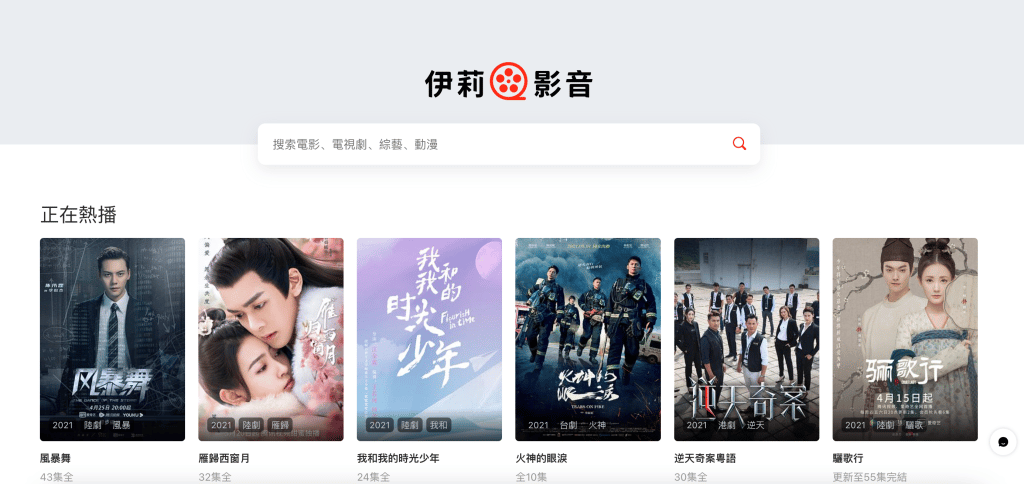Open the 風暴舞 drama poster
Screen dimensions: 1024x484
click(x=112, y=339)
